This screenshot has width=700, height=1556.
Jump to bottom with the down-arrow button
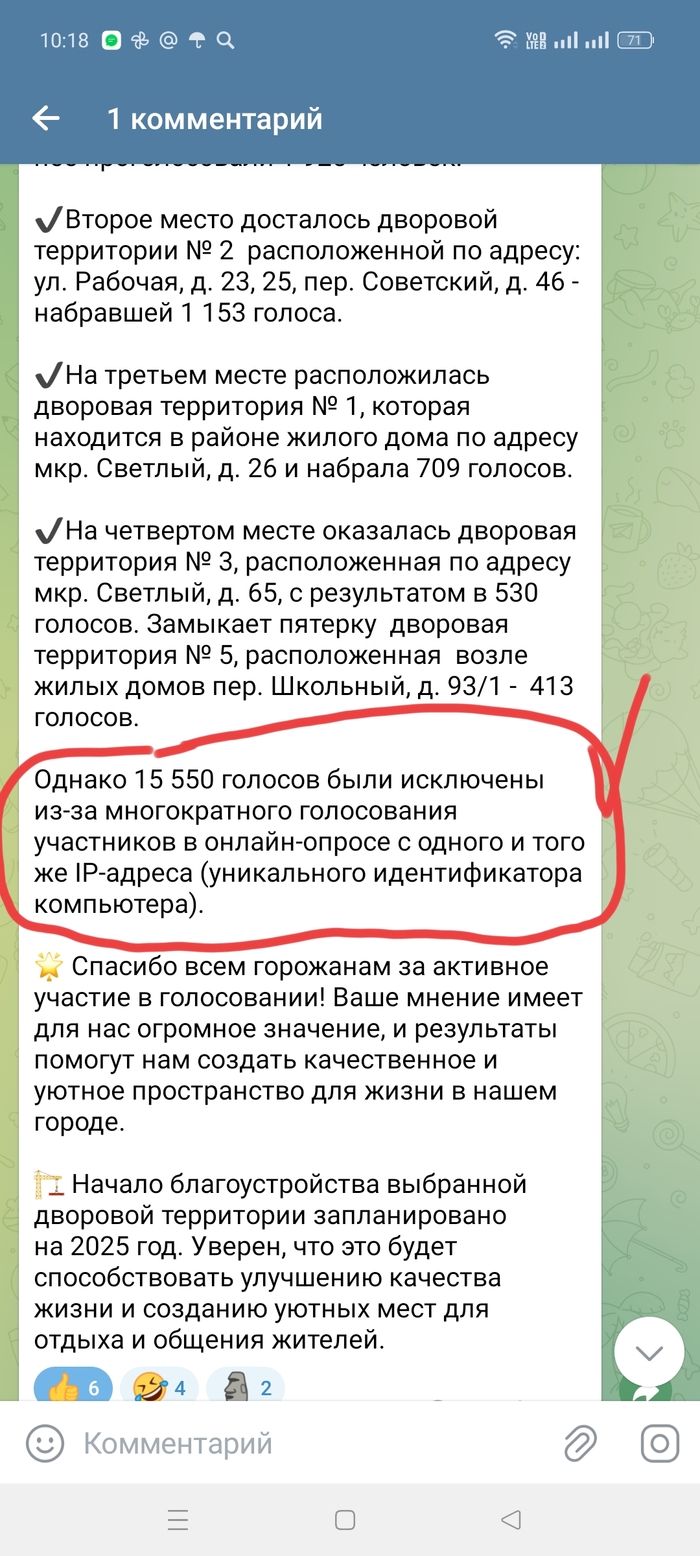tap(649, 1353)
